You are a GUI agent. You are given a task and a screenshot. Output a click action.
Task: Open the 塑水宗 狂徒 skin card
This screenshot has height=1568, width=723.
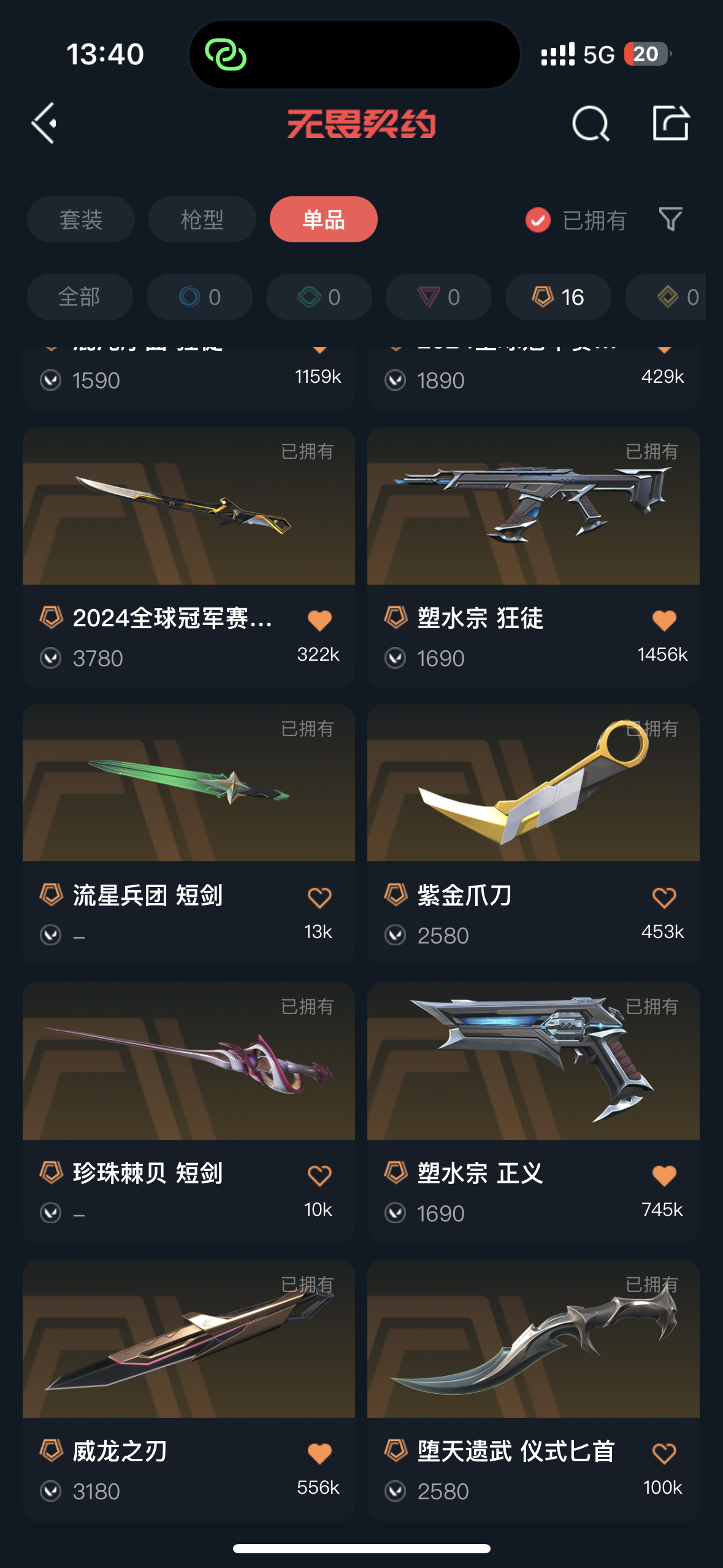(x=533, y=506)
